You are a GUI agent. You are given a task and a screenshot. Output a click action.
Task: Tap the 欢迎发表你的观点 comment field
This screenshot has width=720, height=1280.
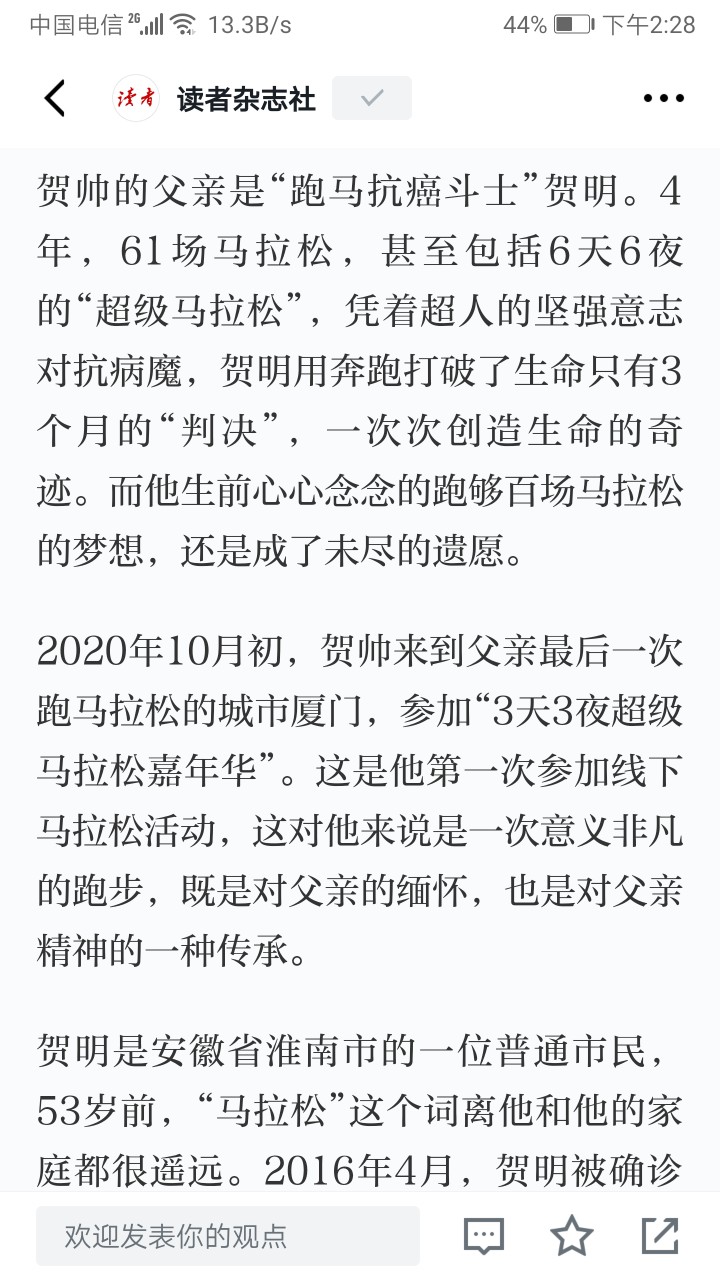pyautogui.click(x=228, y=1236)
